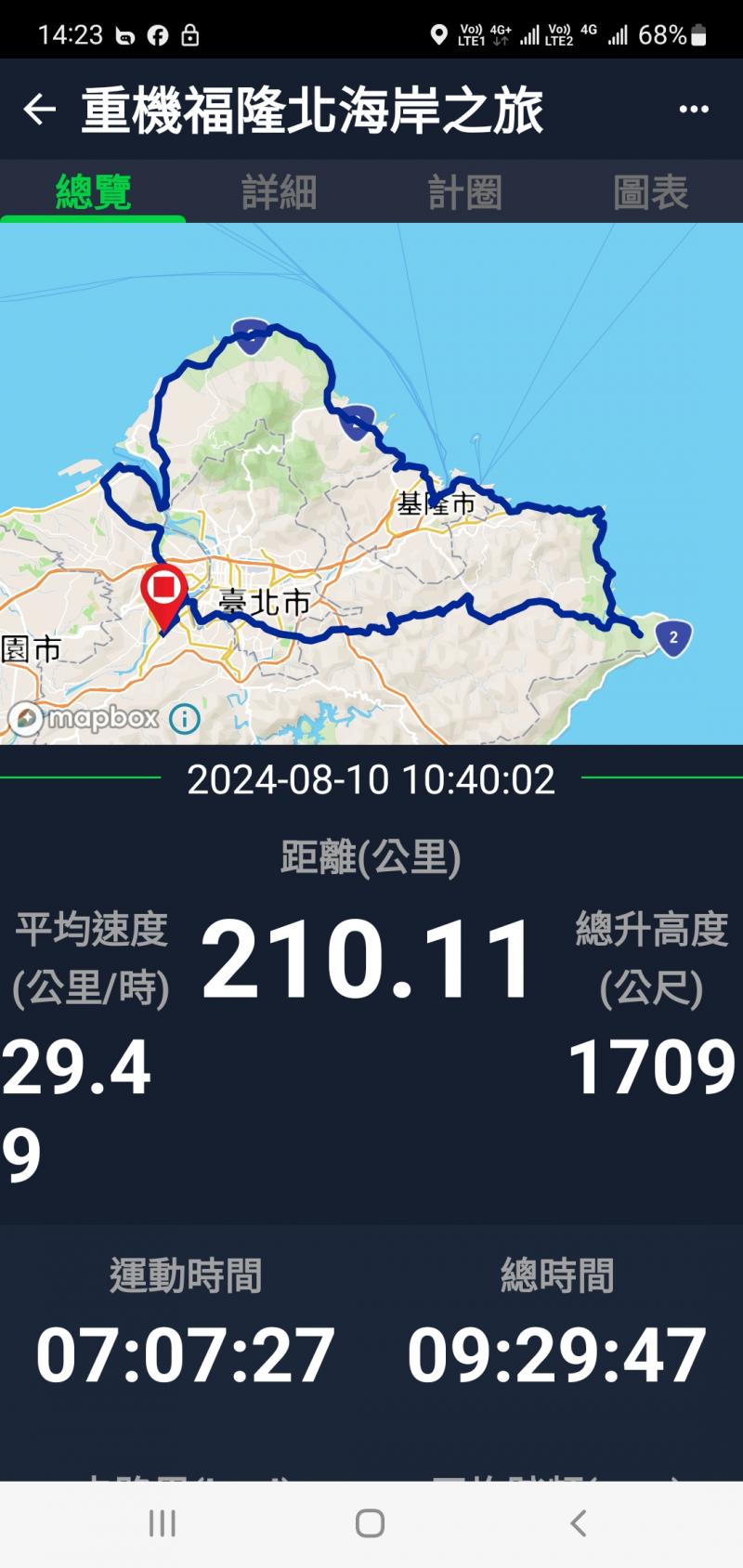
Task: Tap the system home button
Action: click(x=371, y=1523)
